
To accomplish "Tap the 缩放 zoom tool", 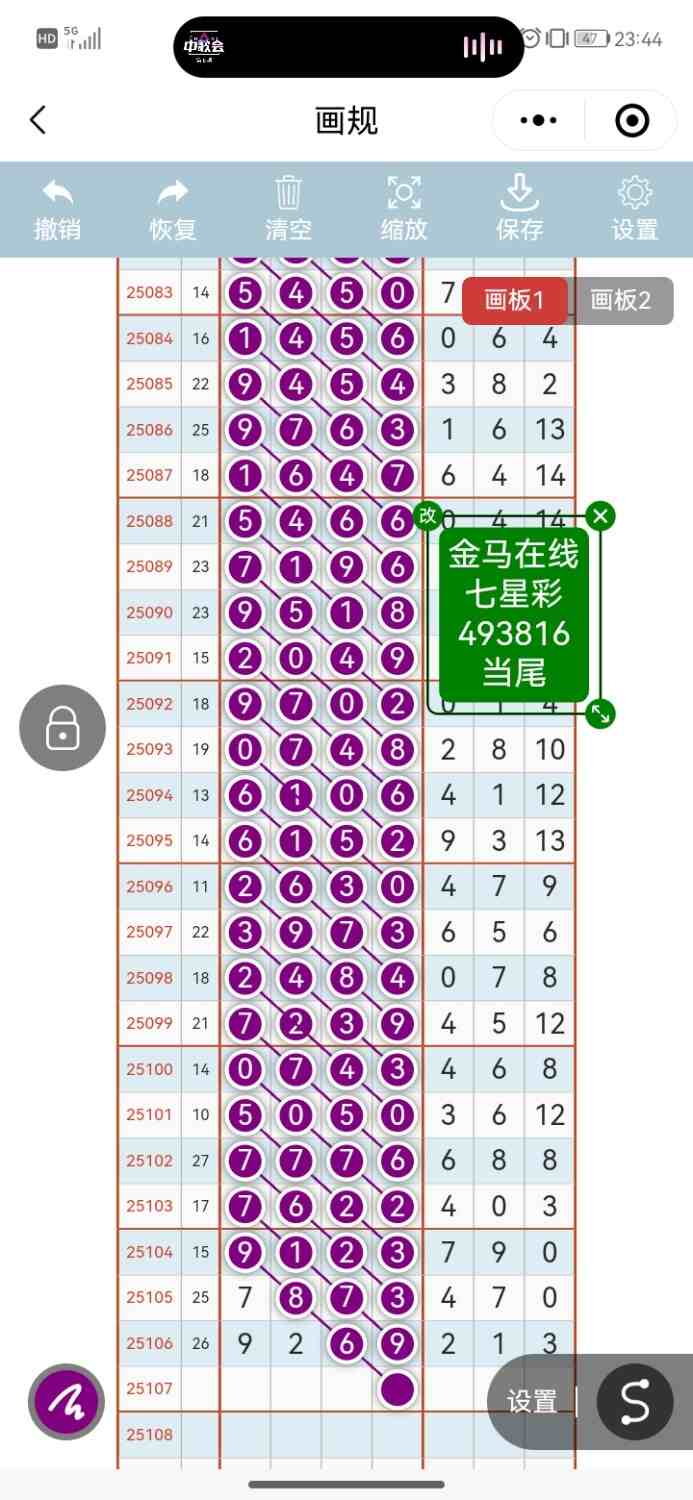I will pos(404,209).
